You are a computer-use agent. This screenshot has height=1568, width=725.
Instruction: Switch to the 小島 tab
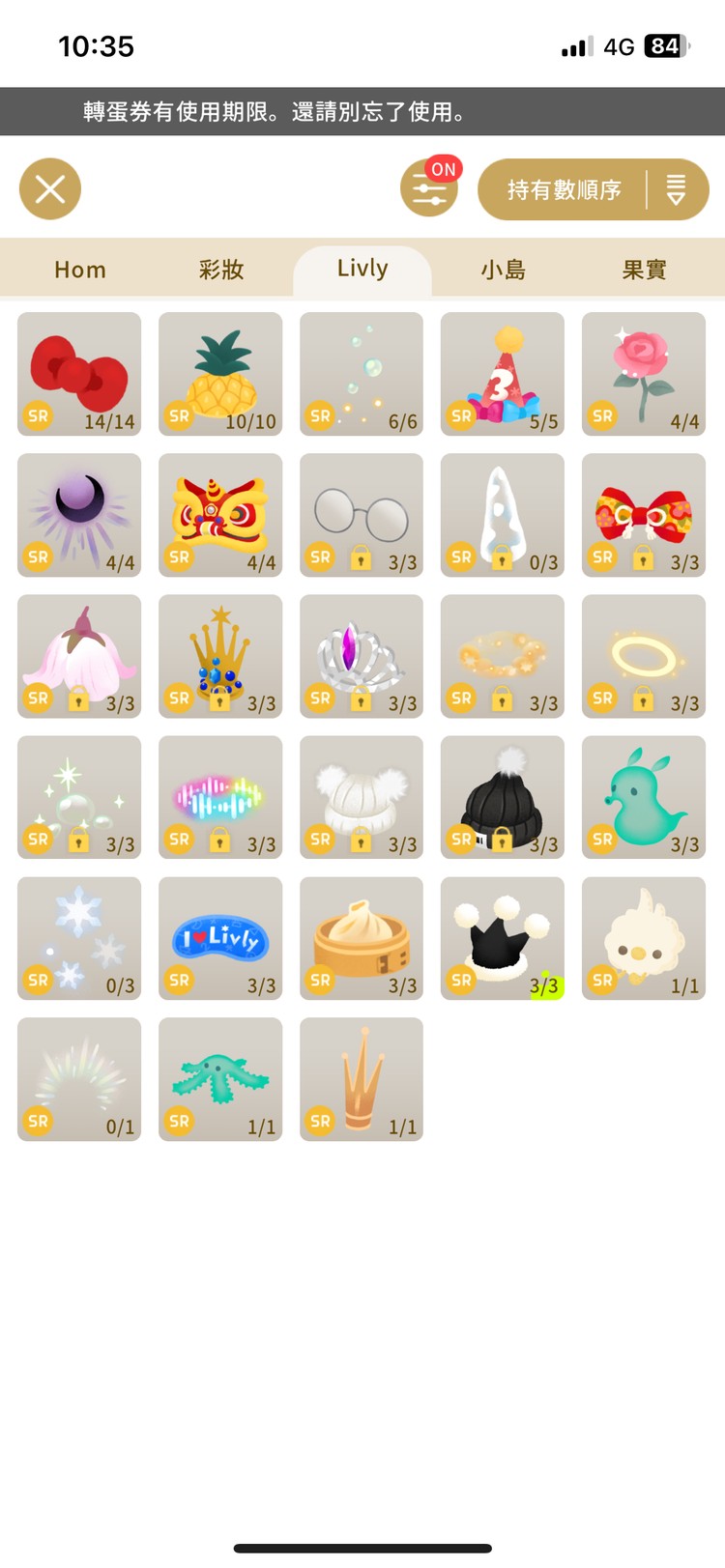[504, 270]
